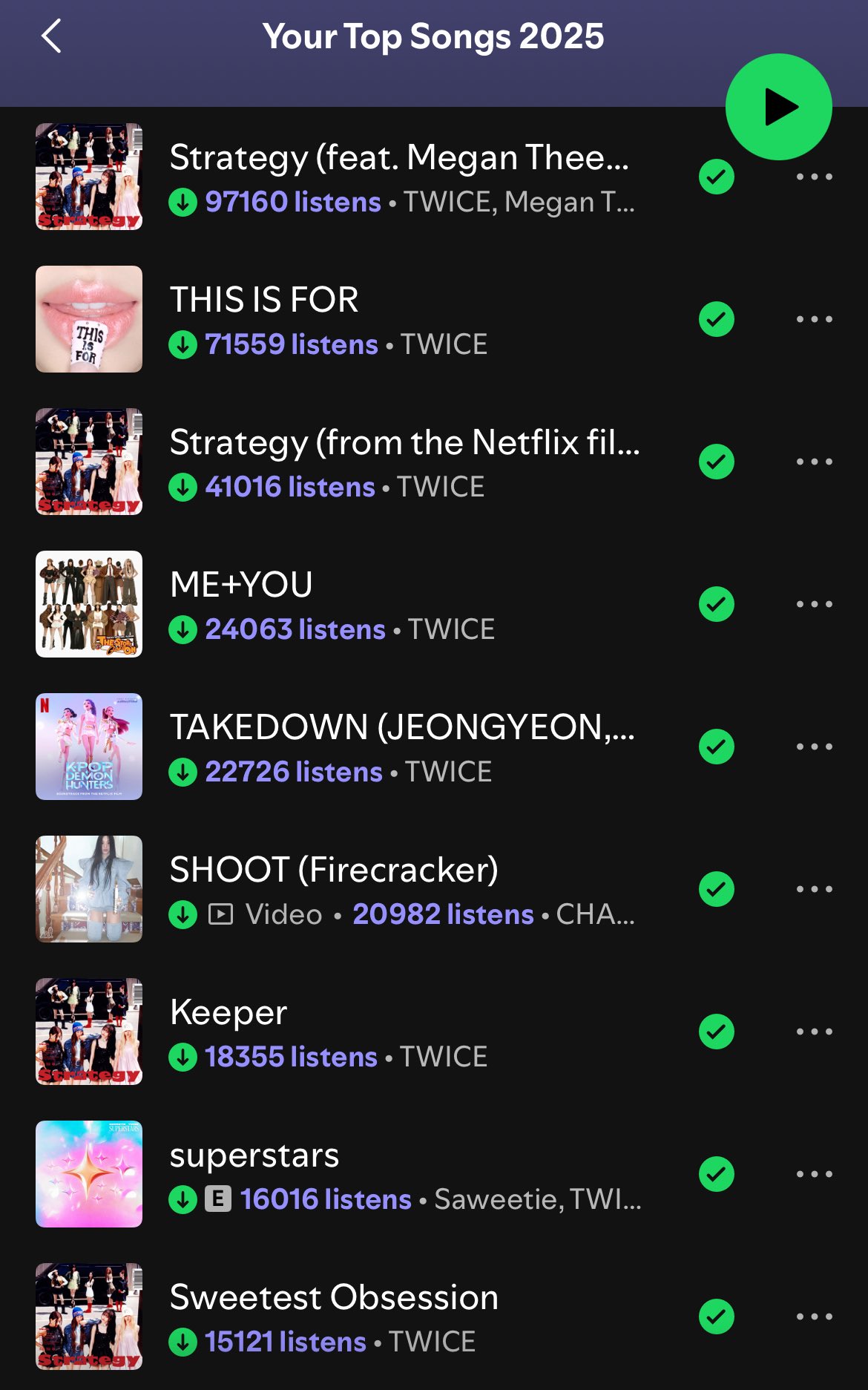Open more options for superstars
Viewport: 868px width, 1390px height.
point(814,1174)
